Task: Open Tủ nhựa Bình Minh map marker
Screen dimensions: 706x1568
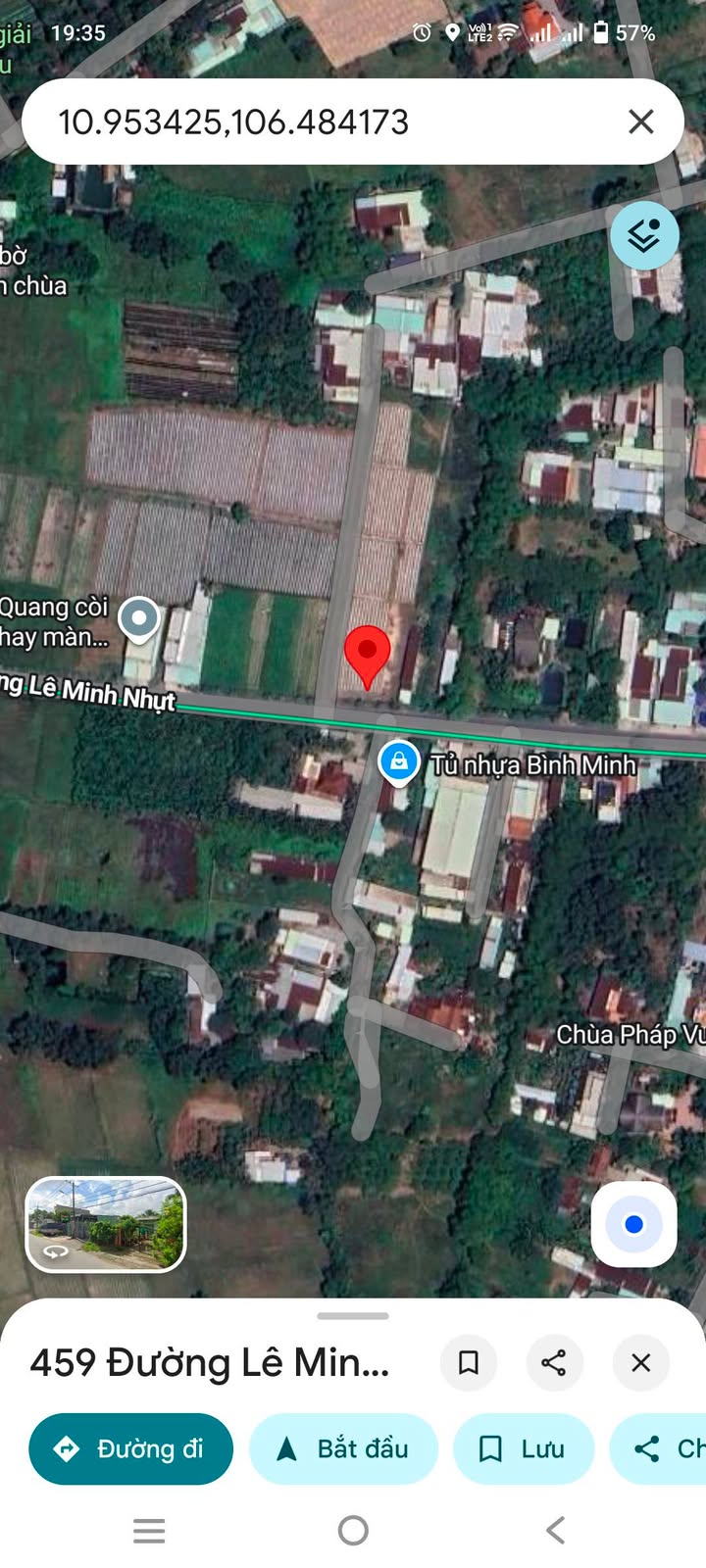Action: (x=399, y=761)
